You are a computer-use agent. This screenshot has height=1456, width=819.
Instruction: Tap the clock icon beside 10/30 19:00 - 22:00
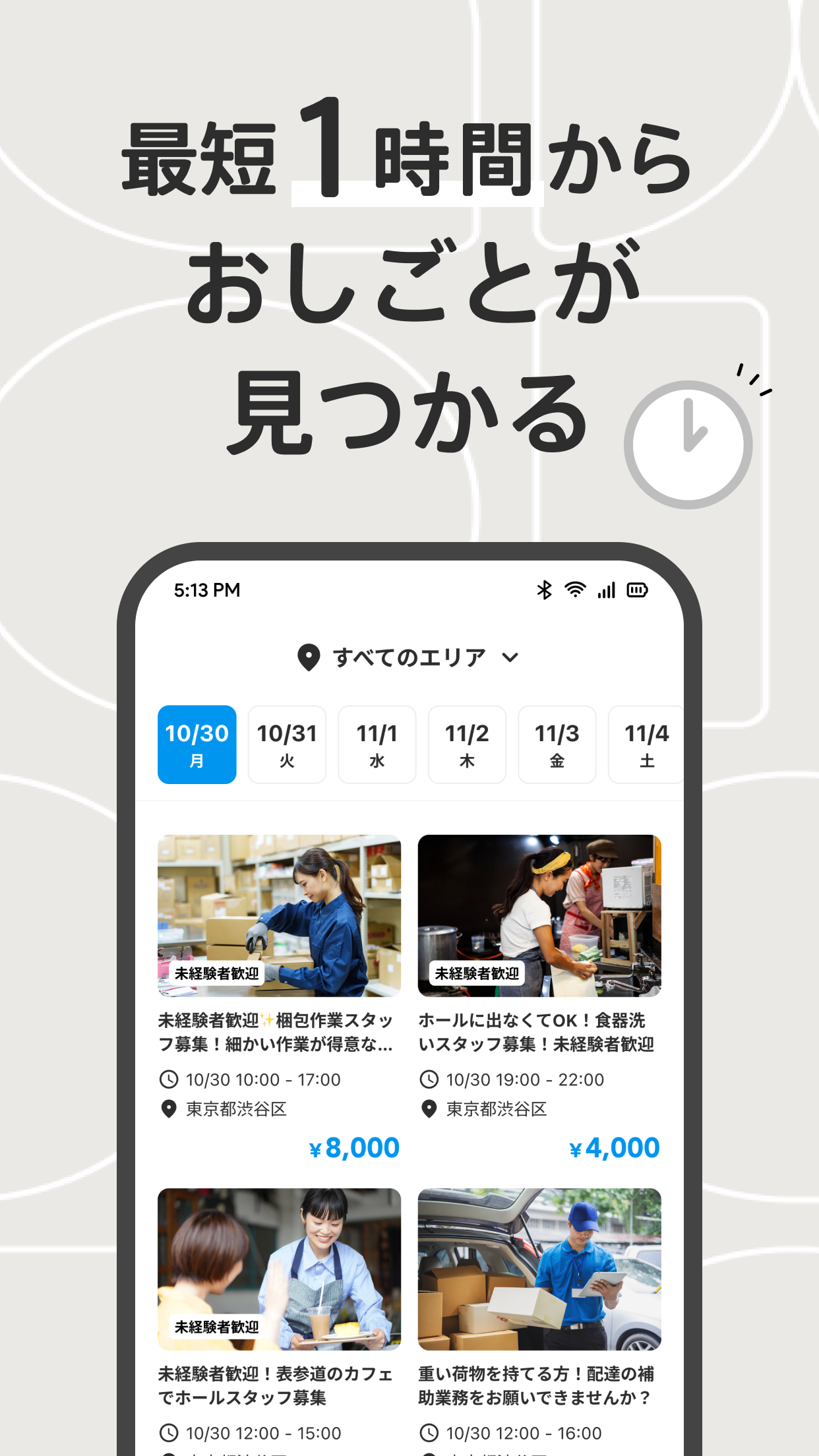430,1079
